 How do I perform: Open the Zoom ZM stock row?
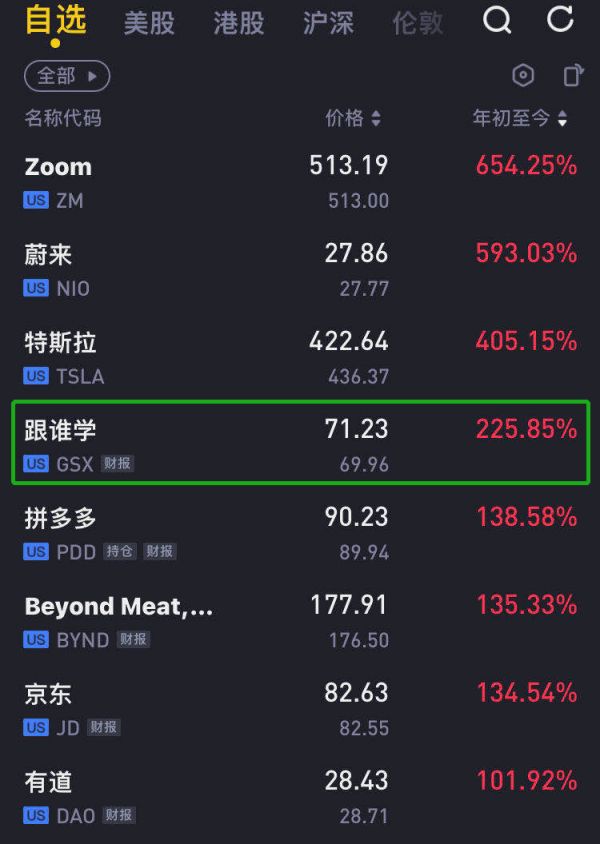pos(300,181)
